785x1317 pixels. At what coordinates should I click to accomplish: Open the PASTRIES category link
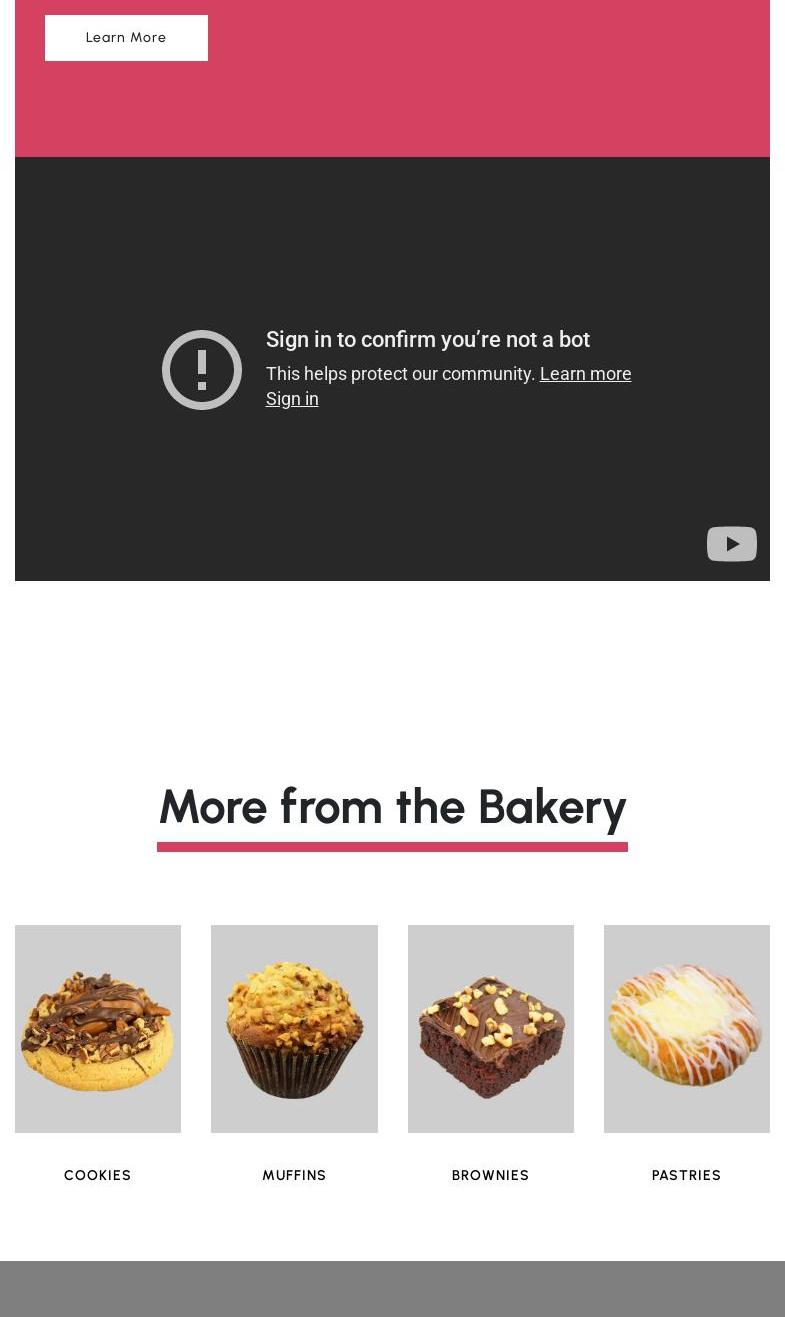click(686, 1175)
